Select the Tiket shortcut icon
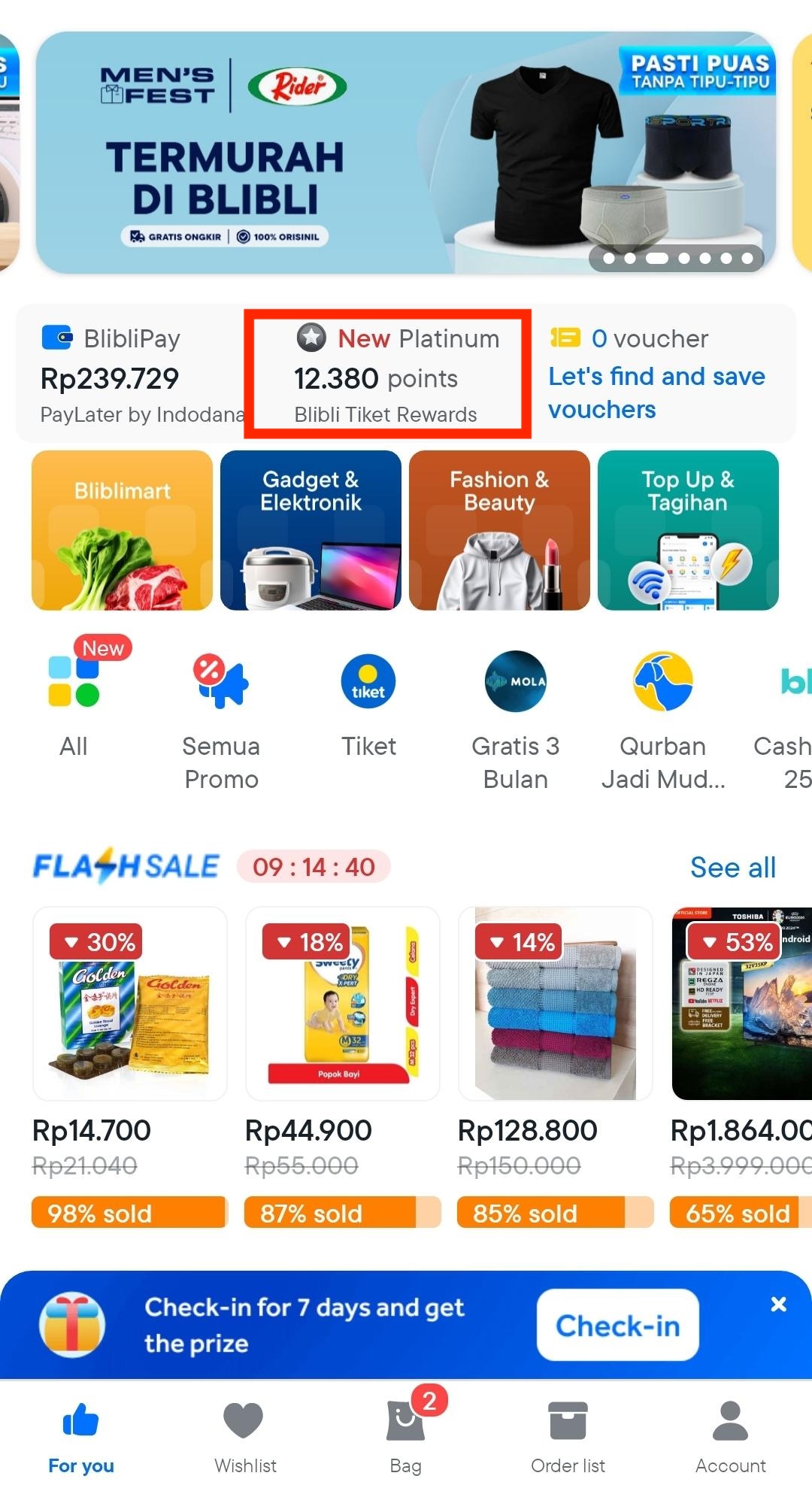This screenshot has height=1491, width=812. tap(368, 681)
